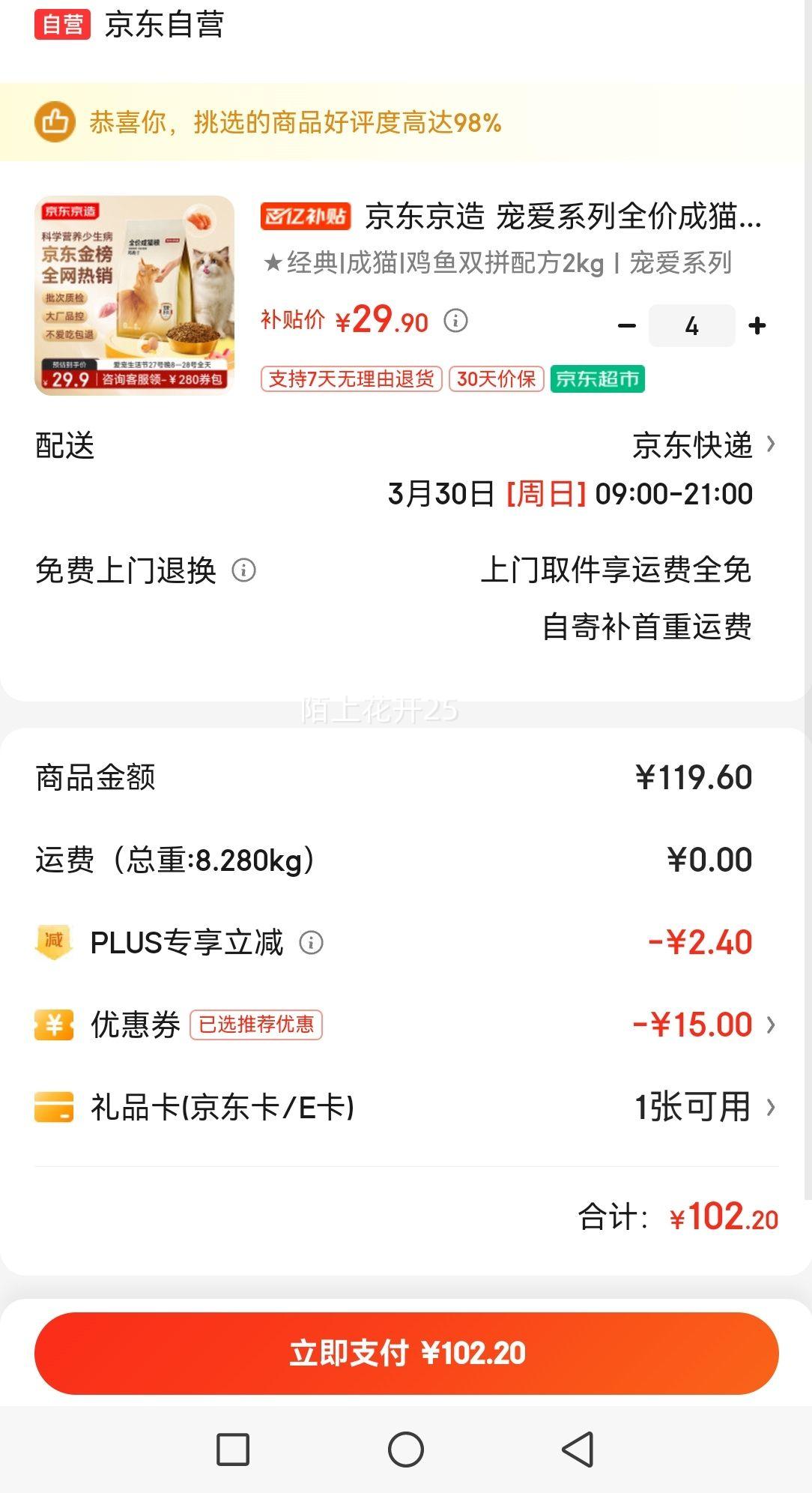This screenshot has width=812, height=1493.
Task: Select the 已选推荐优惠 coupon tag
Action: (255, 1025)
